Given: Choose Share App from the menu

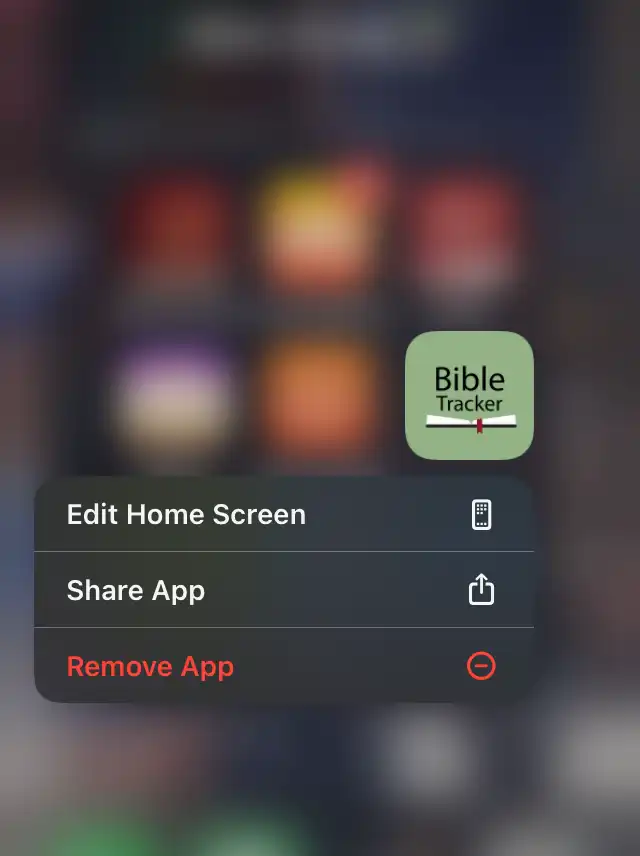Looking at the screenshot, I should [284, 590].
